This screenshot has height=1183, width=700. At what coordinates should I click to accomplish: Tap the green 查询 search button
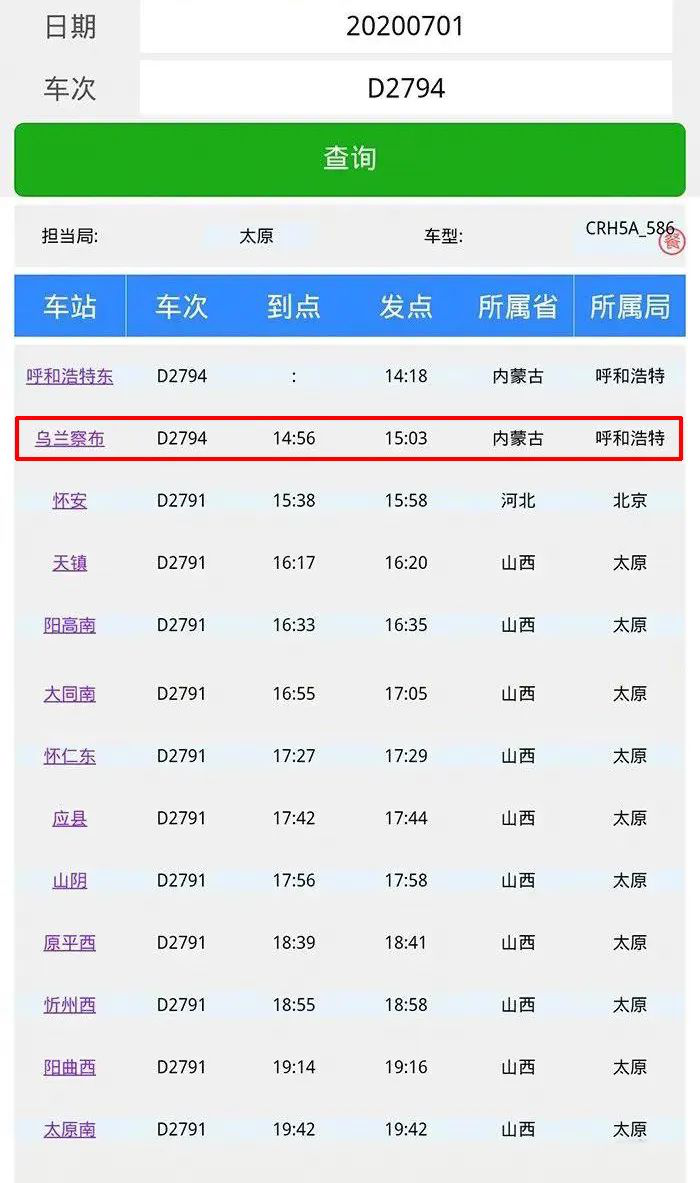tap(350, 158)
